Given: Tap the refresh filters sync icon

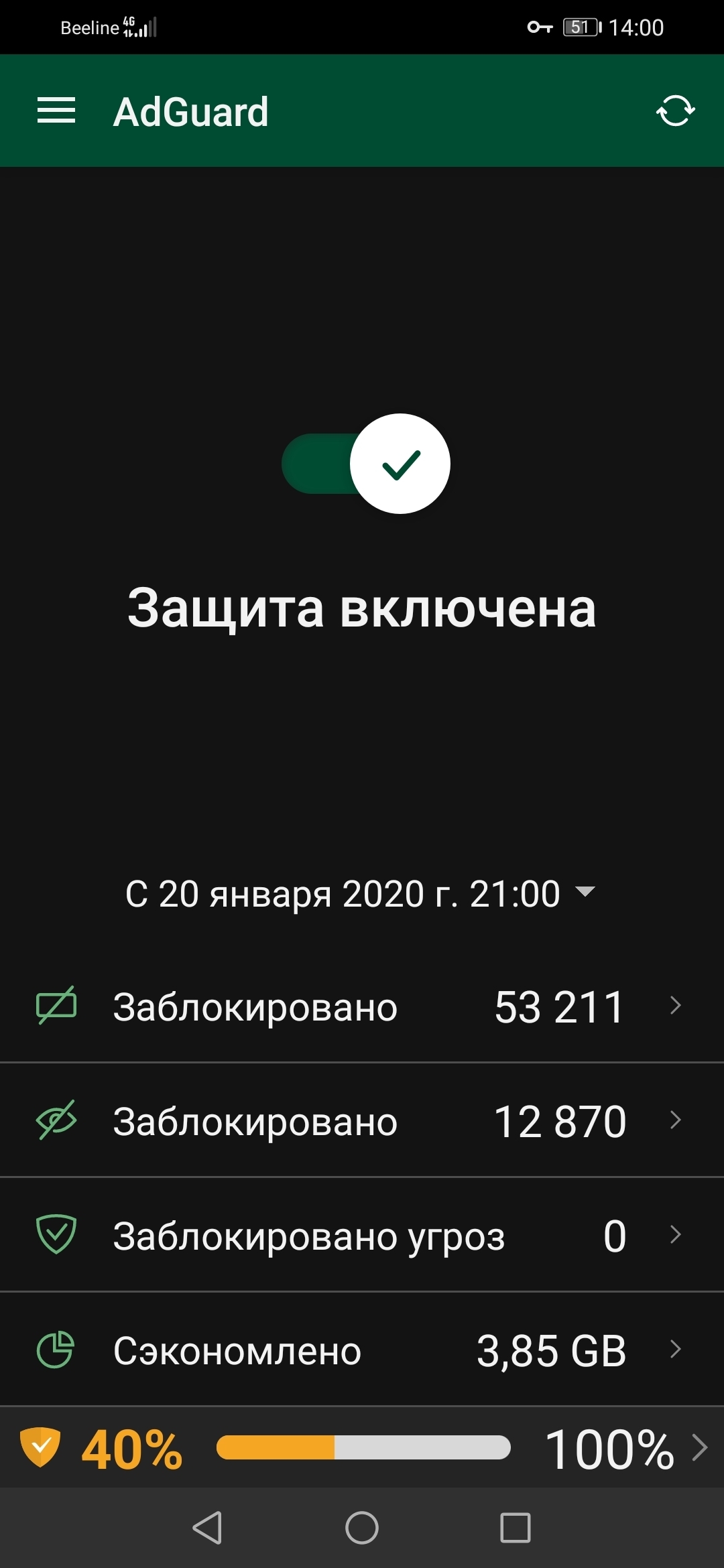Looking at the screenshot, I should [675, 111].
